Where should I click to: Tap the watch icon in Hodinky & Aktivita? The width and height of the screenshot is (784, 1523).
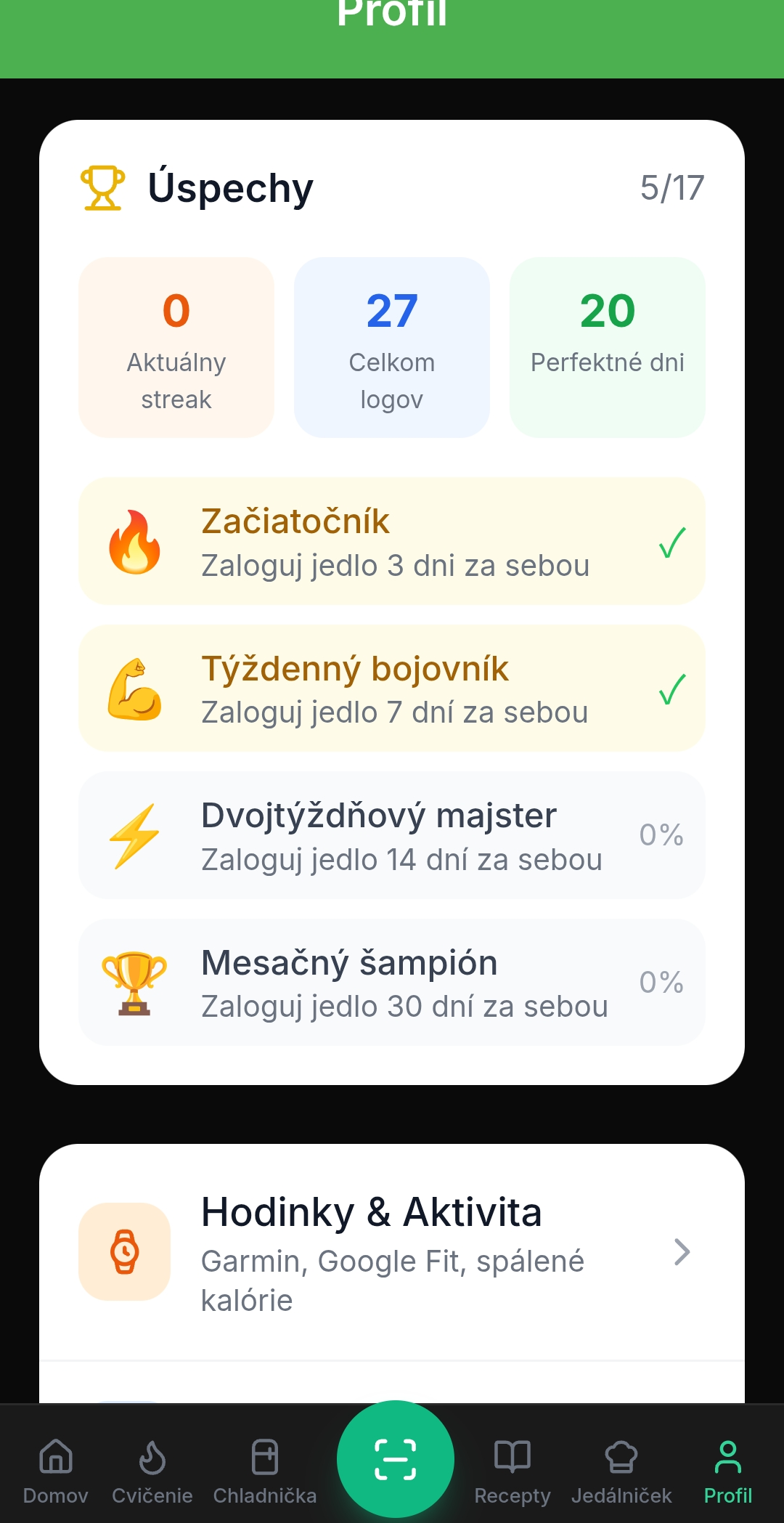(x=124, y=1251)
